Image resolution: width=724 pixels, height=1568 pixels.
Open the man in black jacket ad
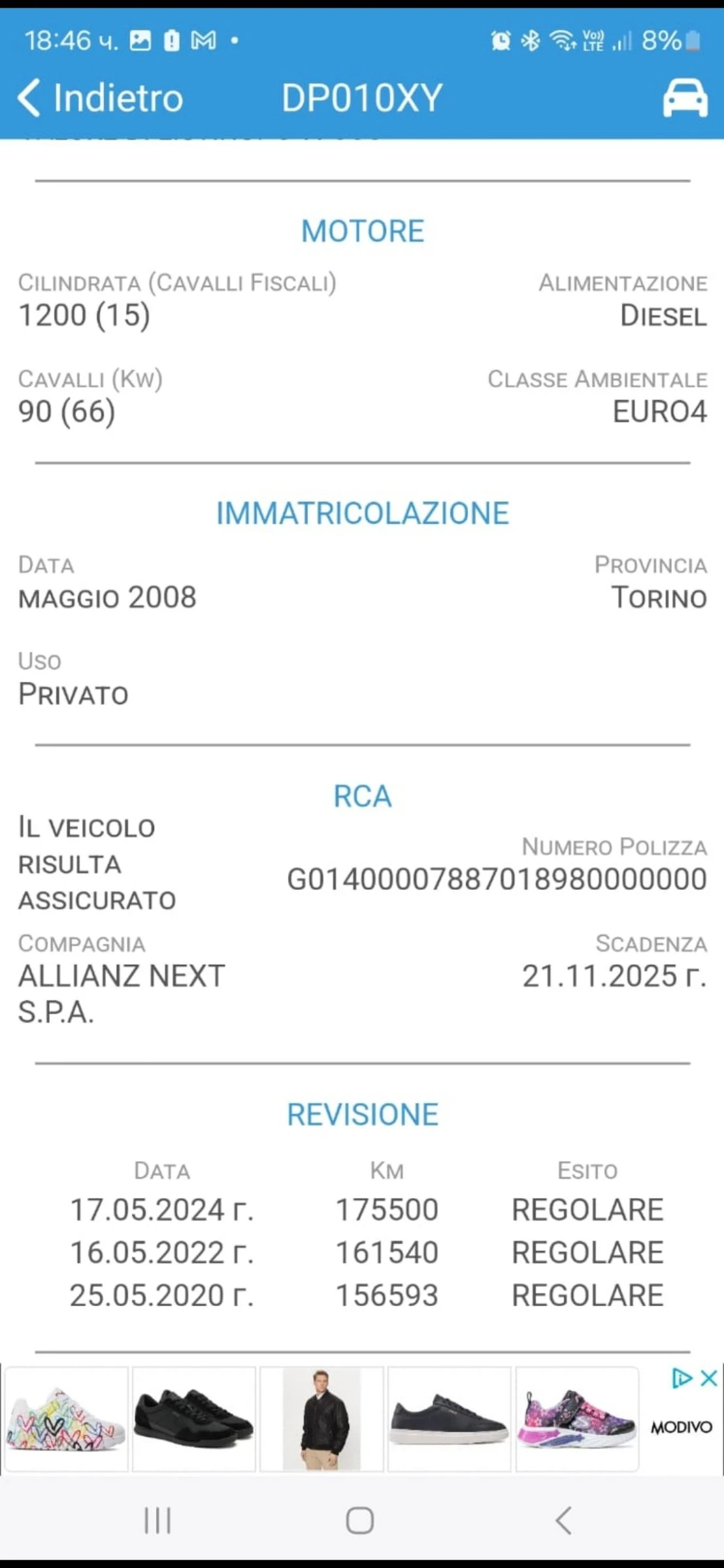click(321, 1419)
